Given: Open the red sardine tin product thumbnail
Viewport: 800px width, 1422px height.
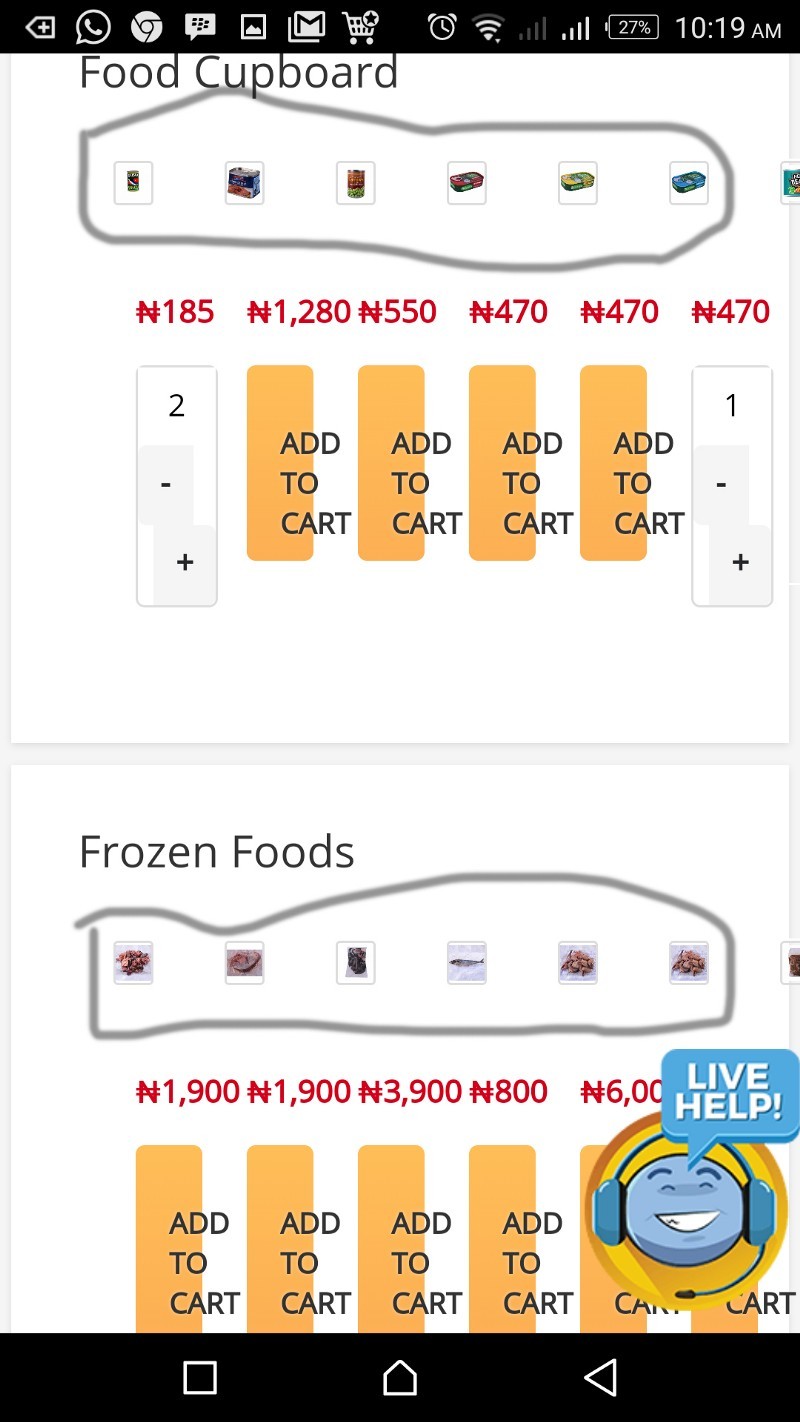Looking at the screenshot, I should (x=466, y=183).
